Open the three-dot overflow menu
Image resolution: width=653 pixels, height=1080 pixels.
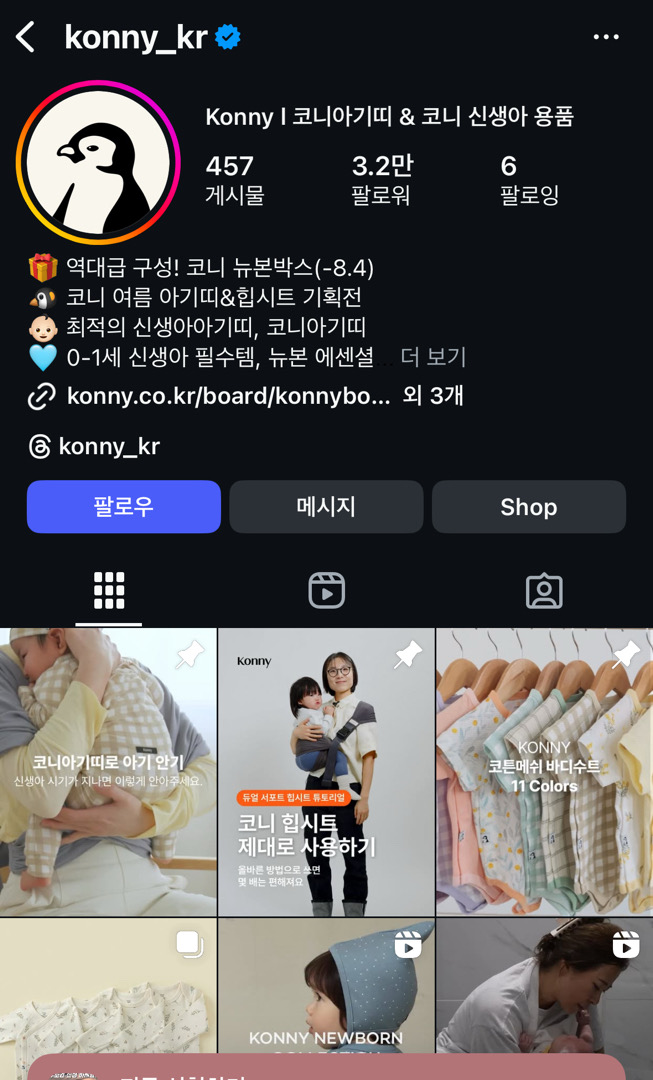606,38
